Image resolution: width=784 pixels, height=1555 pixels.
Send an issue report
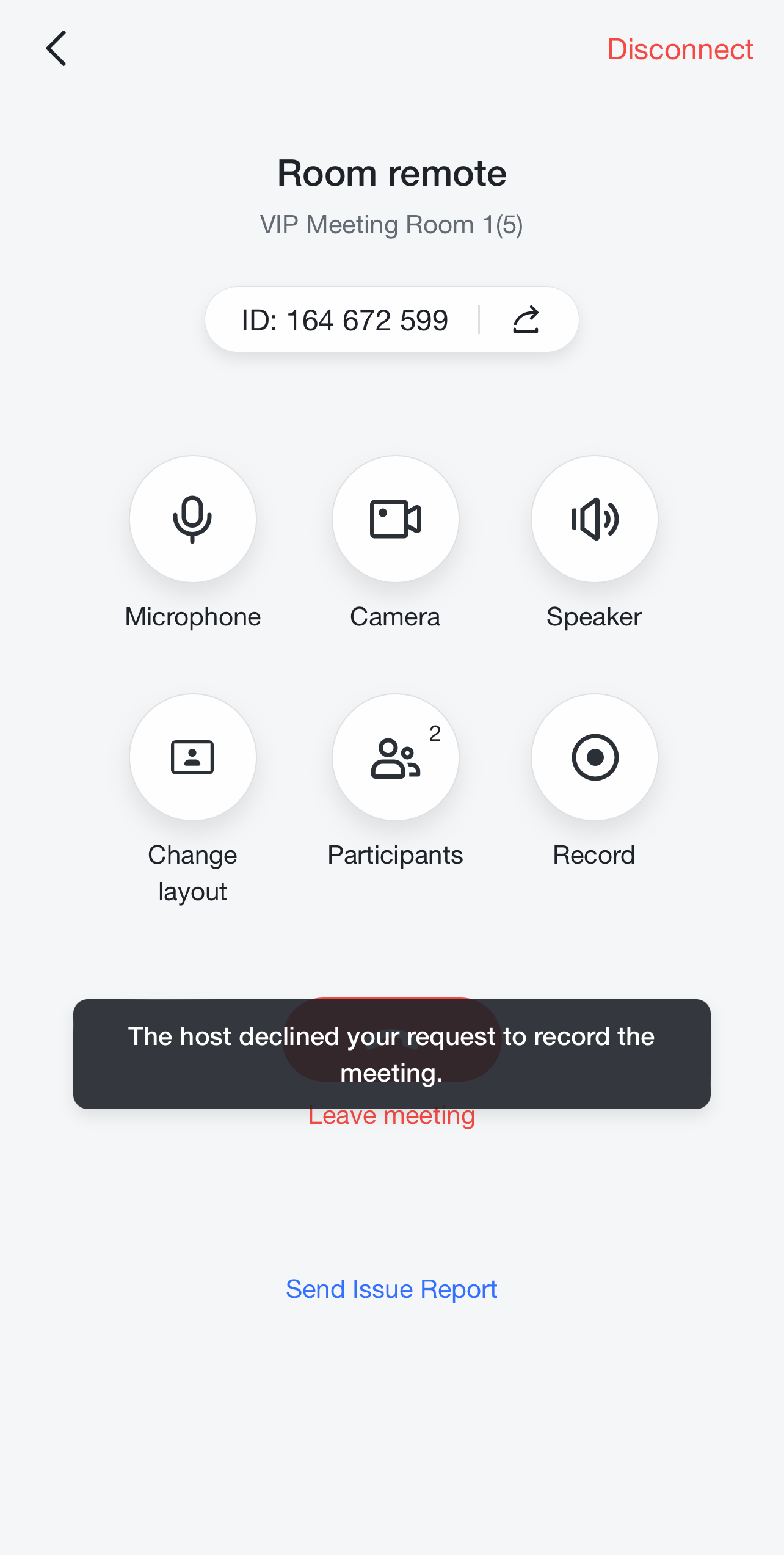391,1289
